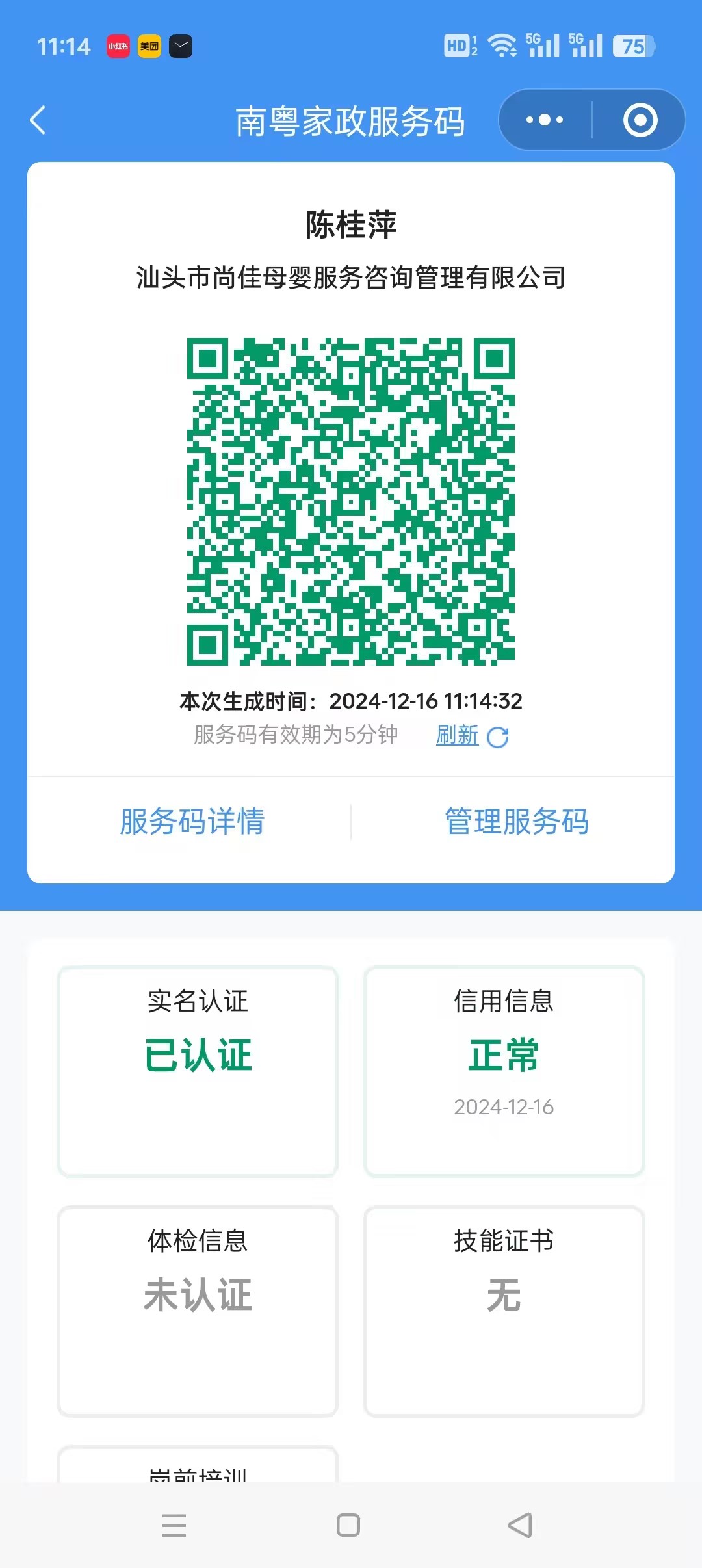702x1568 pixels.
Task: Open the 实名认证 card
Action: coord(198,1071)
